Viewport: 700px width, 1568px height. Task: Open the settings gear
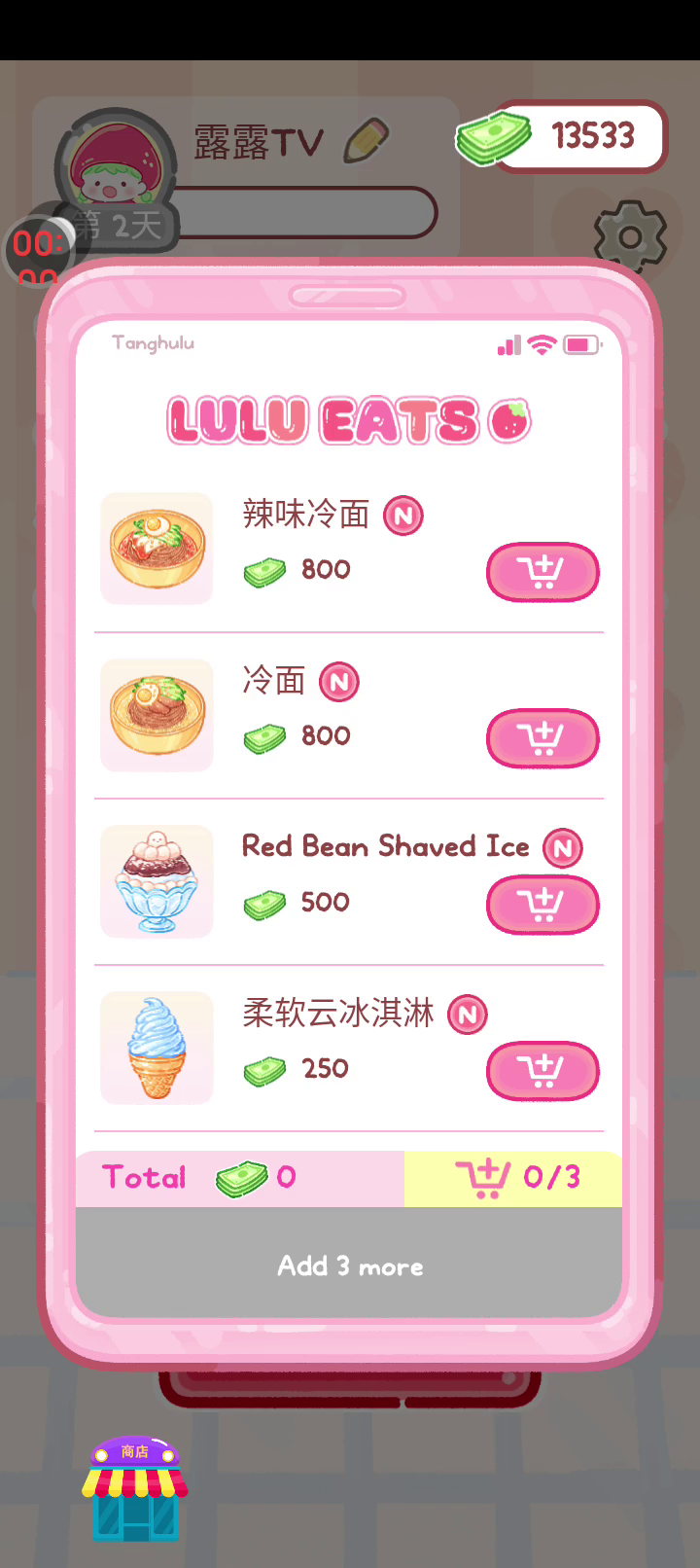(630, 237)
